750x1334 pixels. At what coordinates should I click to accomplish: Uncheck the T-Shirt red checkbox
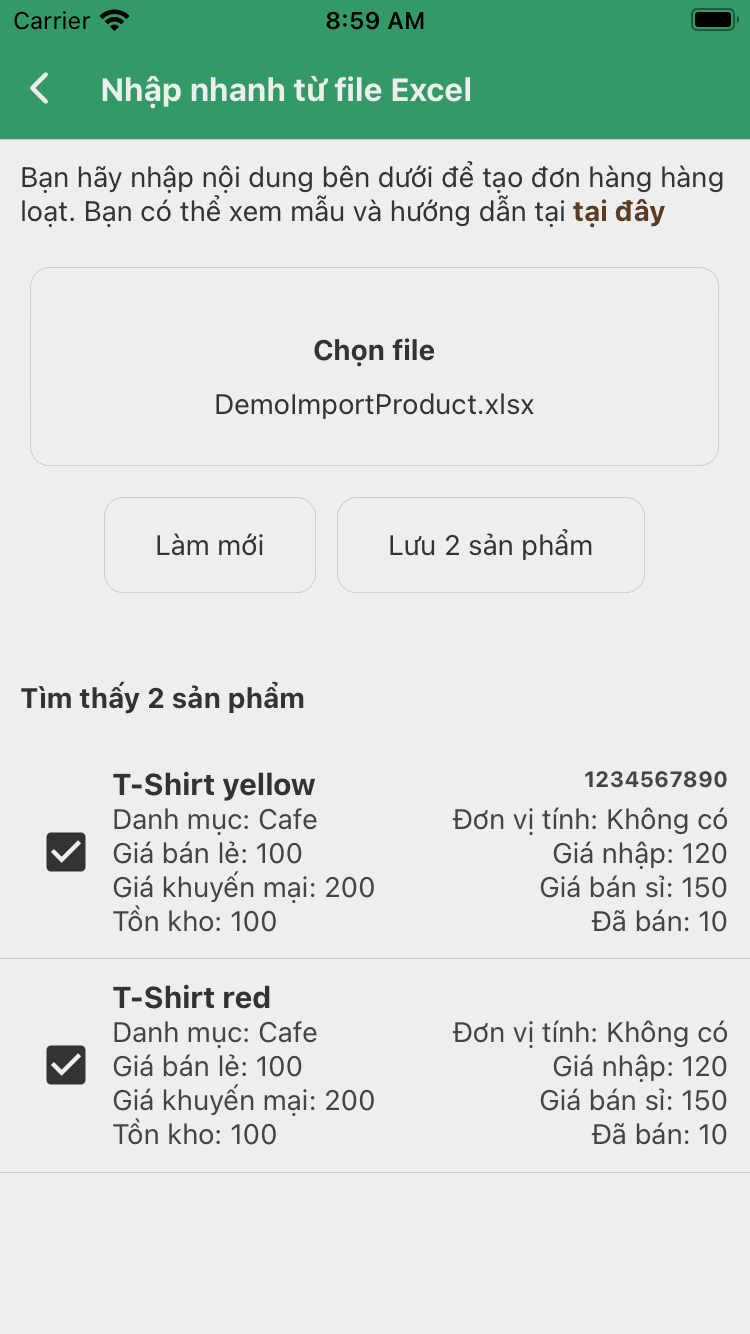click(x=66, y=1065)
